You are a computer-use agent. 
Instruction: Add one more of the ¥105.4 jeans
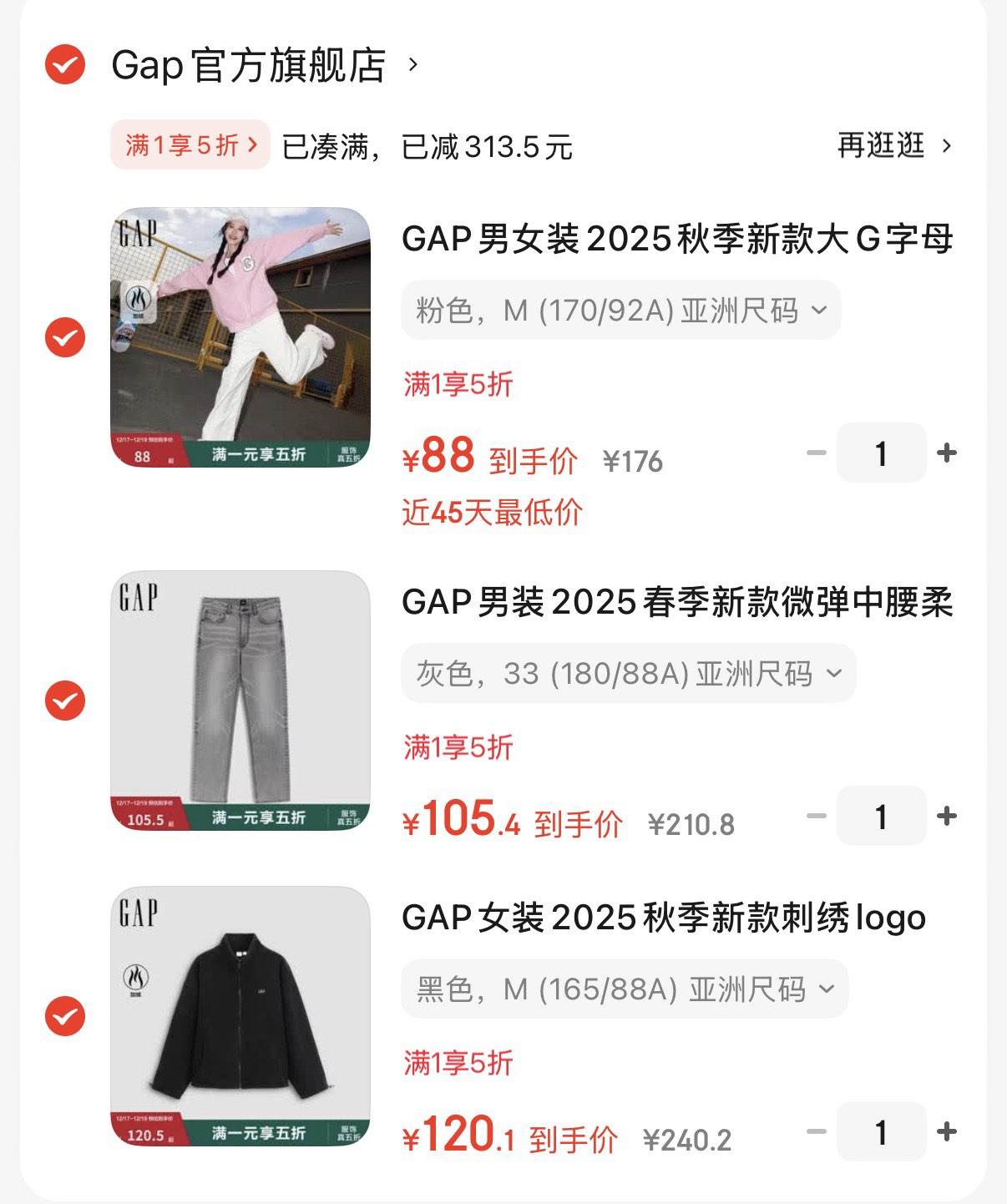coord(947,816)
